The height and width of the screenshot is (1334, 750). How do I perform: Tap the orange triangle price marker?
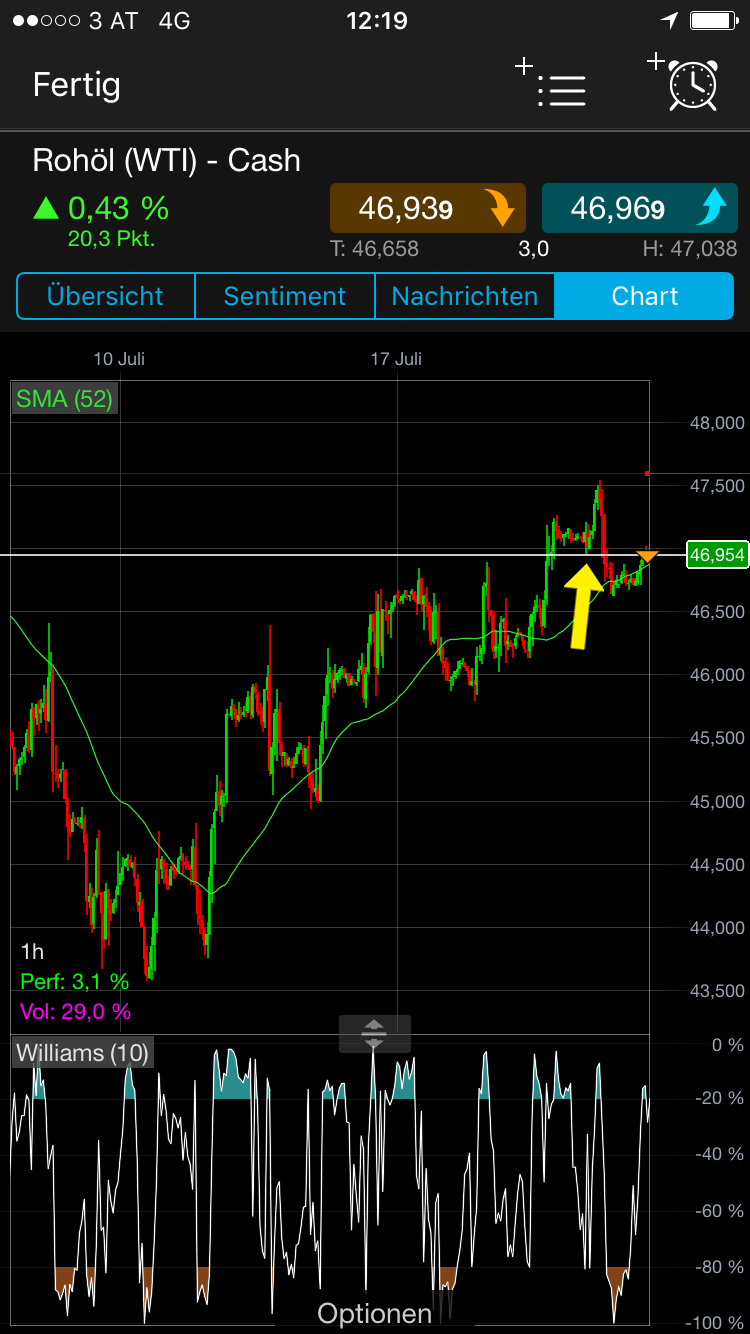(x=648, y=556)
